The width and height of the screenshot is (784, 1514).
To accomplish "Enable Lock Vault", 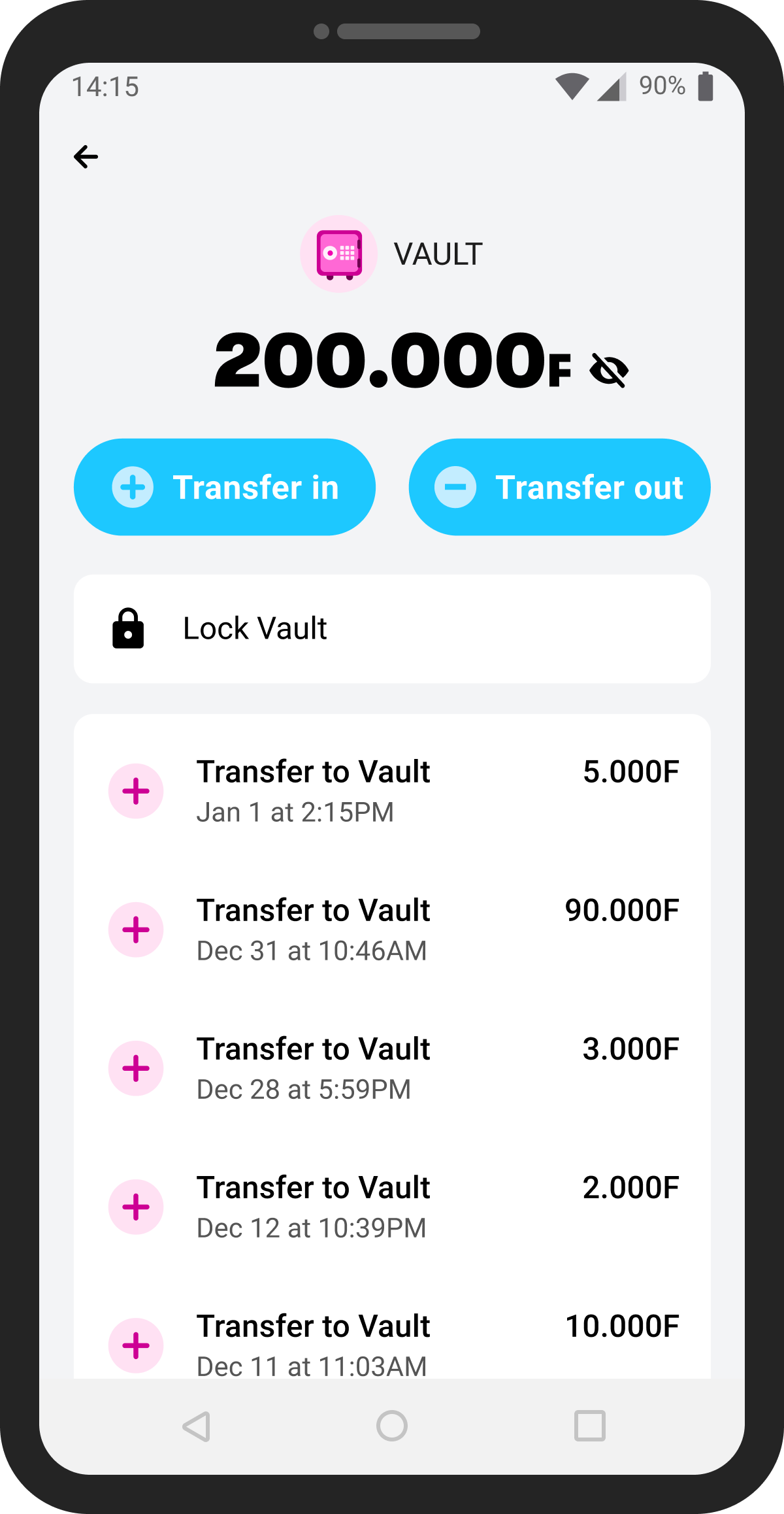I will (392, 628).
